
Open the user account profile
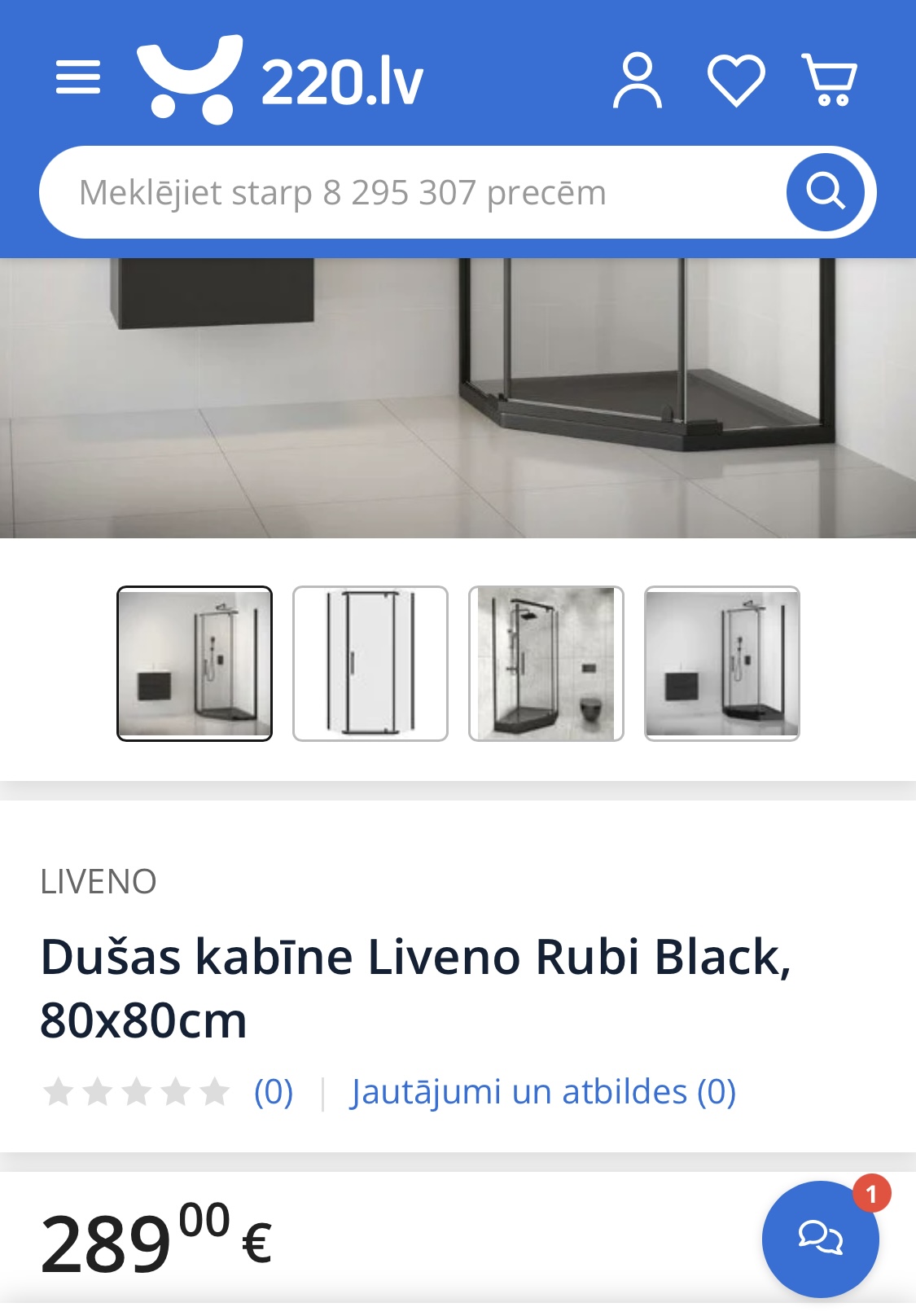coord(638,80)
